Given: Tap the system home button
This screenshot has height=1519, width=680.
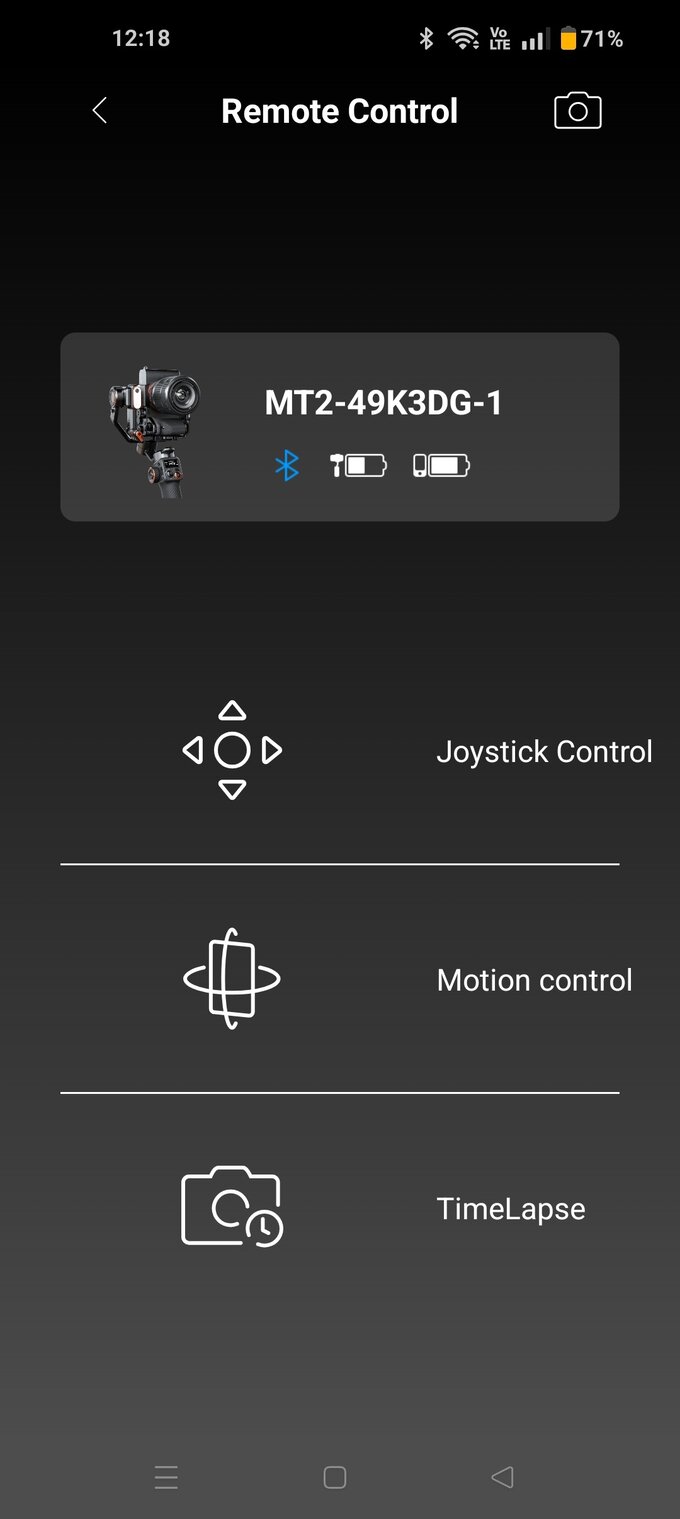Looking at the screenshot, I should click(x=335, y=1477).
